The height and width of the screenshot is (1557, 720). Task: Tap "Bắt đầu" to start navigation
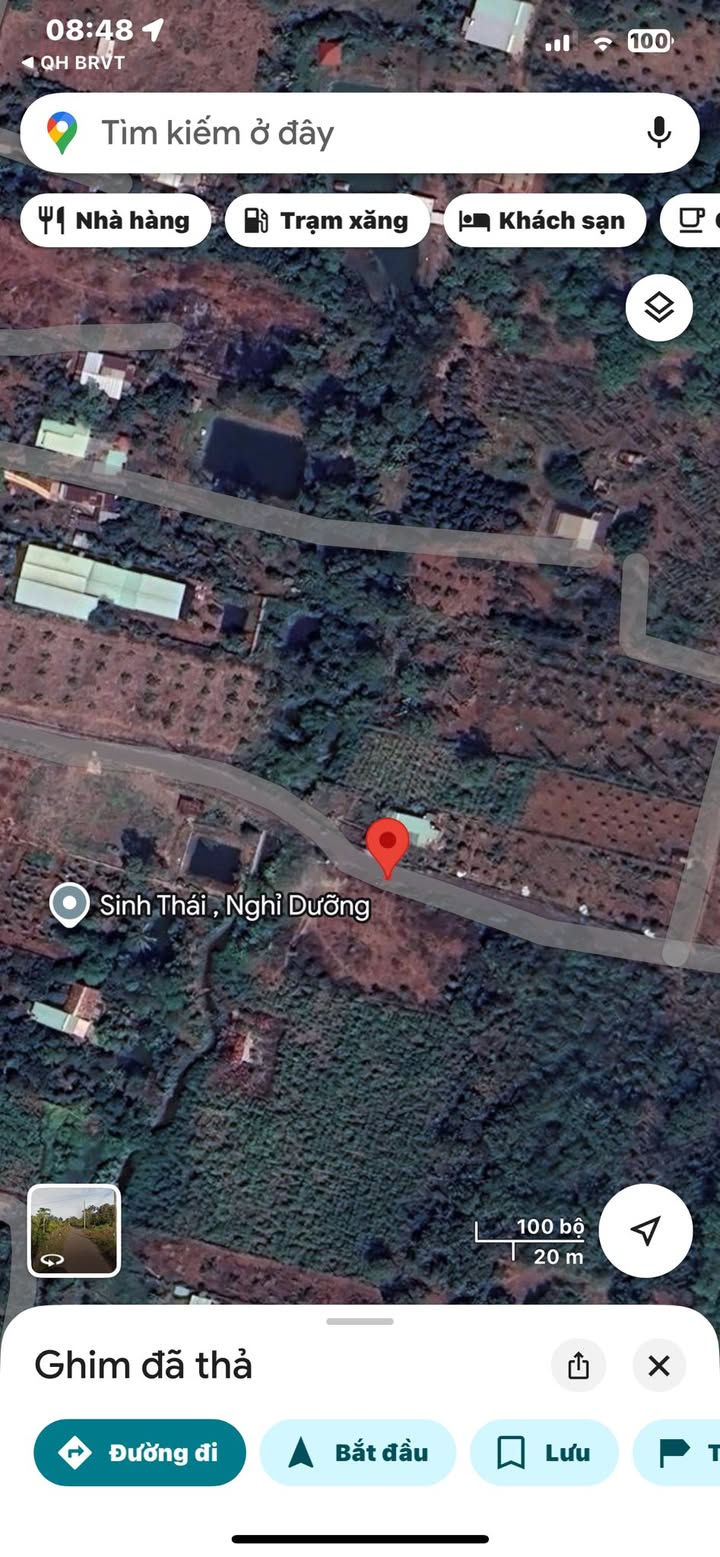tap(358, 1452)
